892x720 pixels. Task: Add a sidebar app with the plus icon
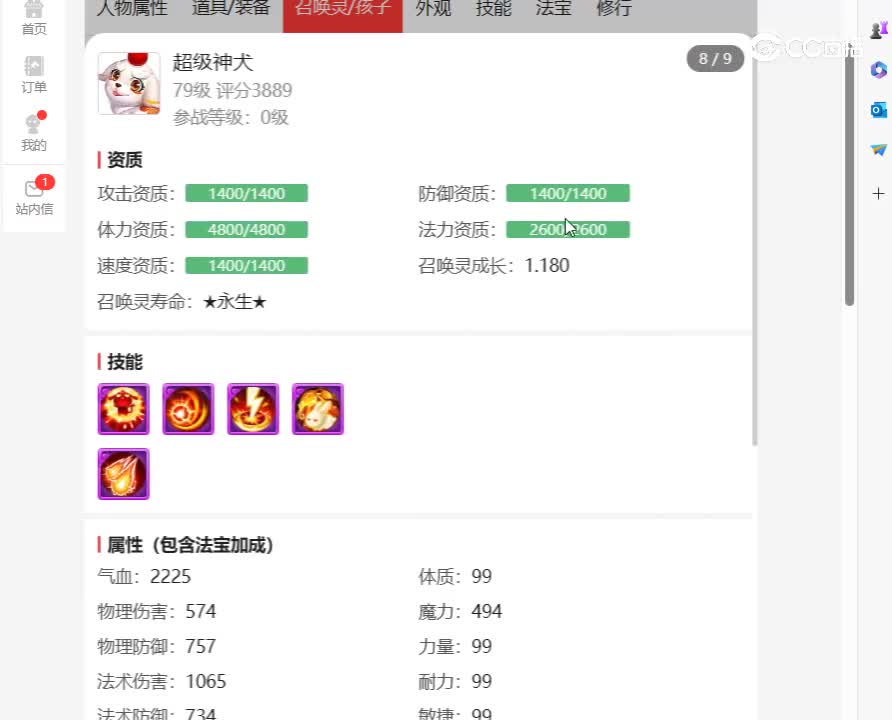coord(878,193)
